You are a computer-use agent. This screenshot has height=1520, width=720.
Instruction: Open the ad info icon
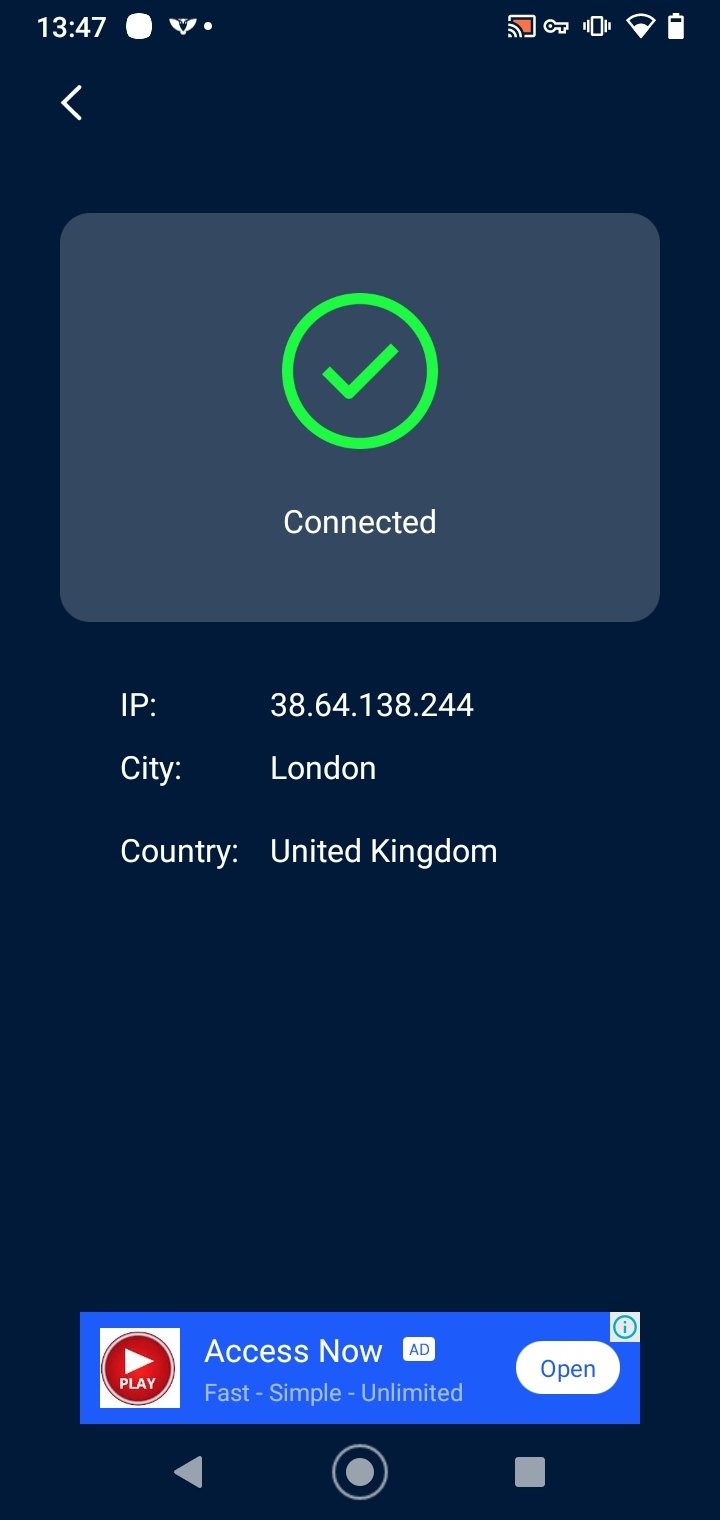[625, 1327]
